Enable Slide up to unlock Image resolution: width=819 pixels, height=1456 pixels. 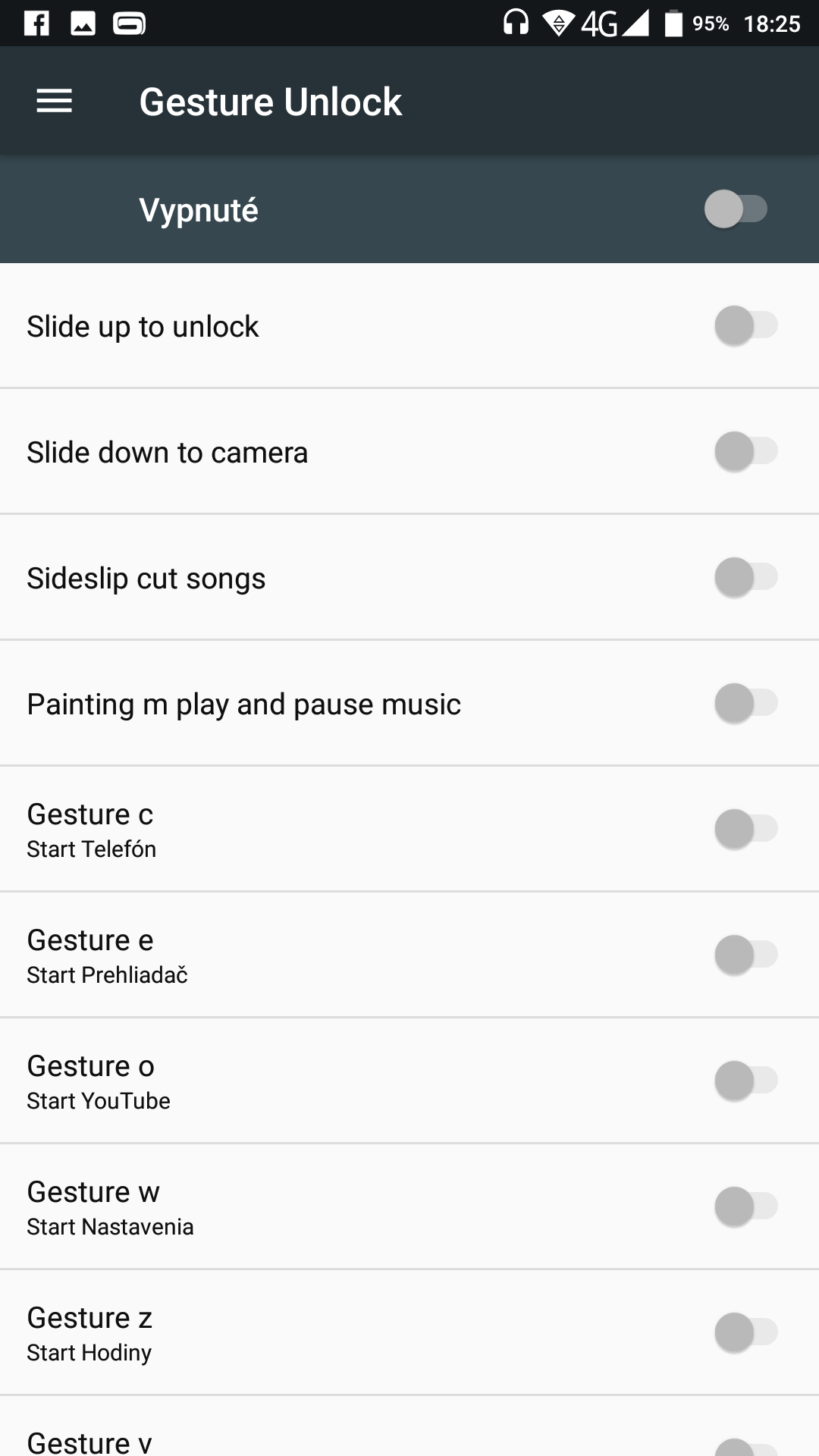746,326
